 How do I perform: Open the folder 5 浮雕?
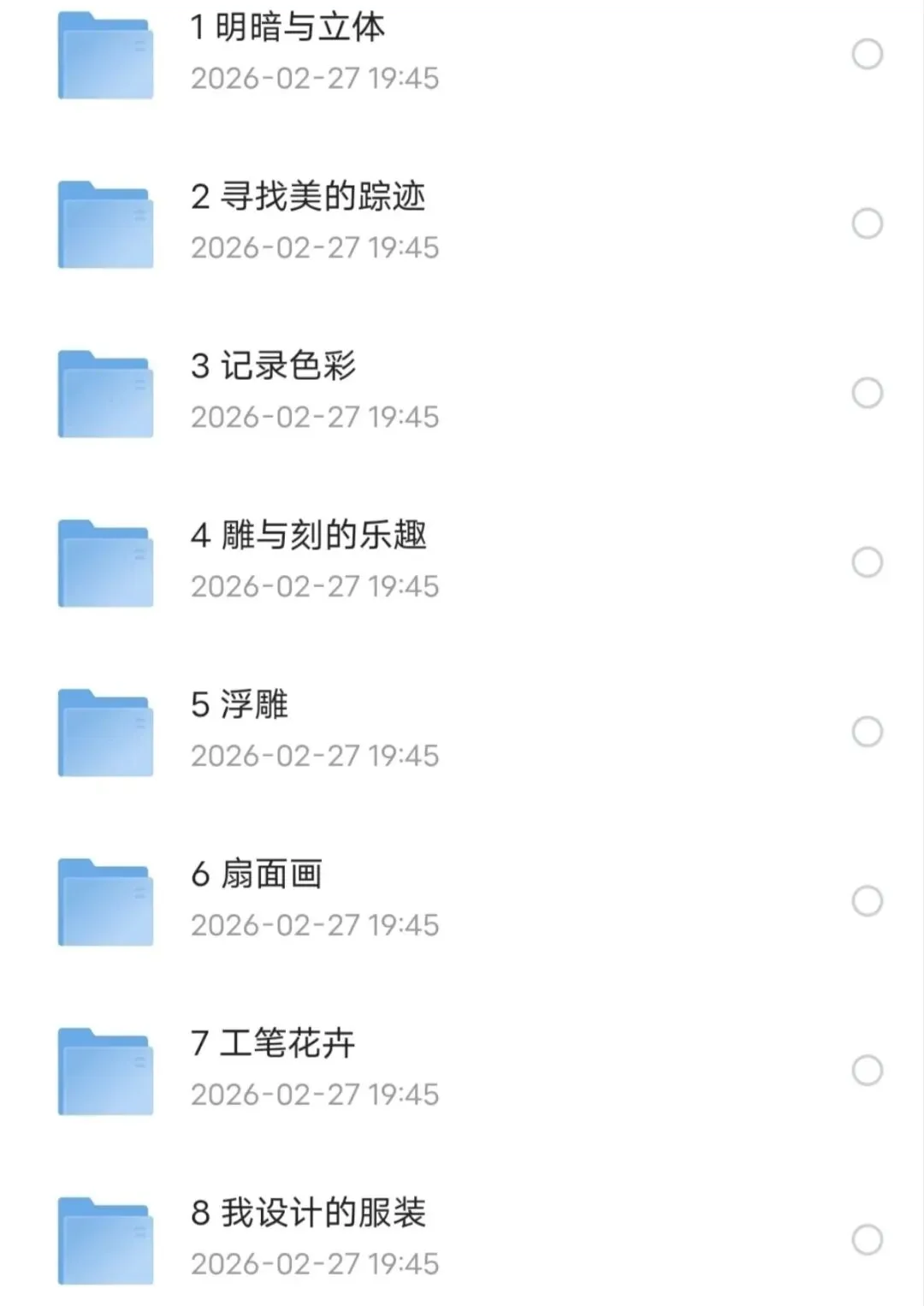coord(240,706)
